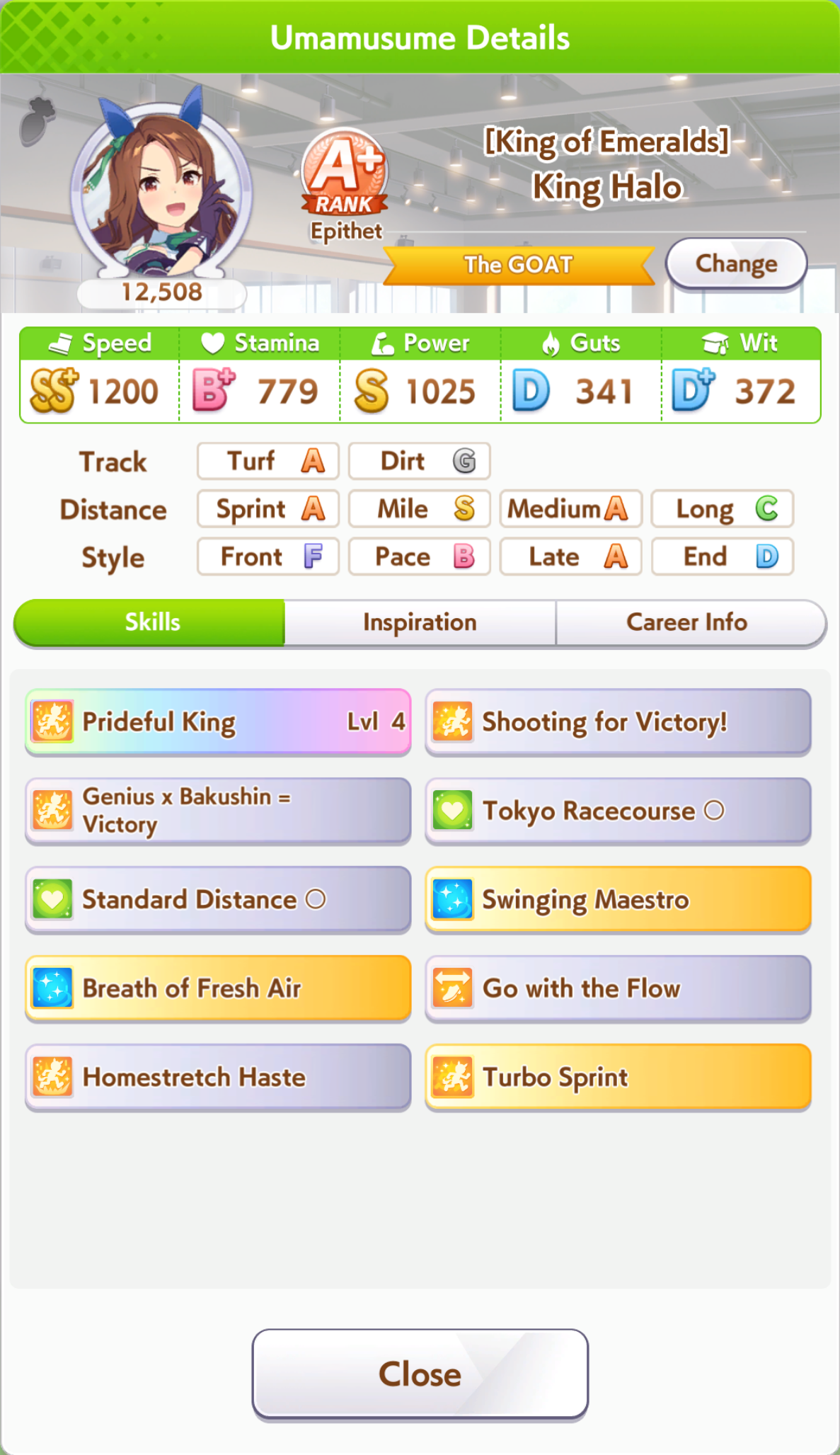This screenshot has width=840, height=1455.
Task: Show the Homestretch Haste skill details
Action: pyautogui.click(x=218, y=1077)
